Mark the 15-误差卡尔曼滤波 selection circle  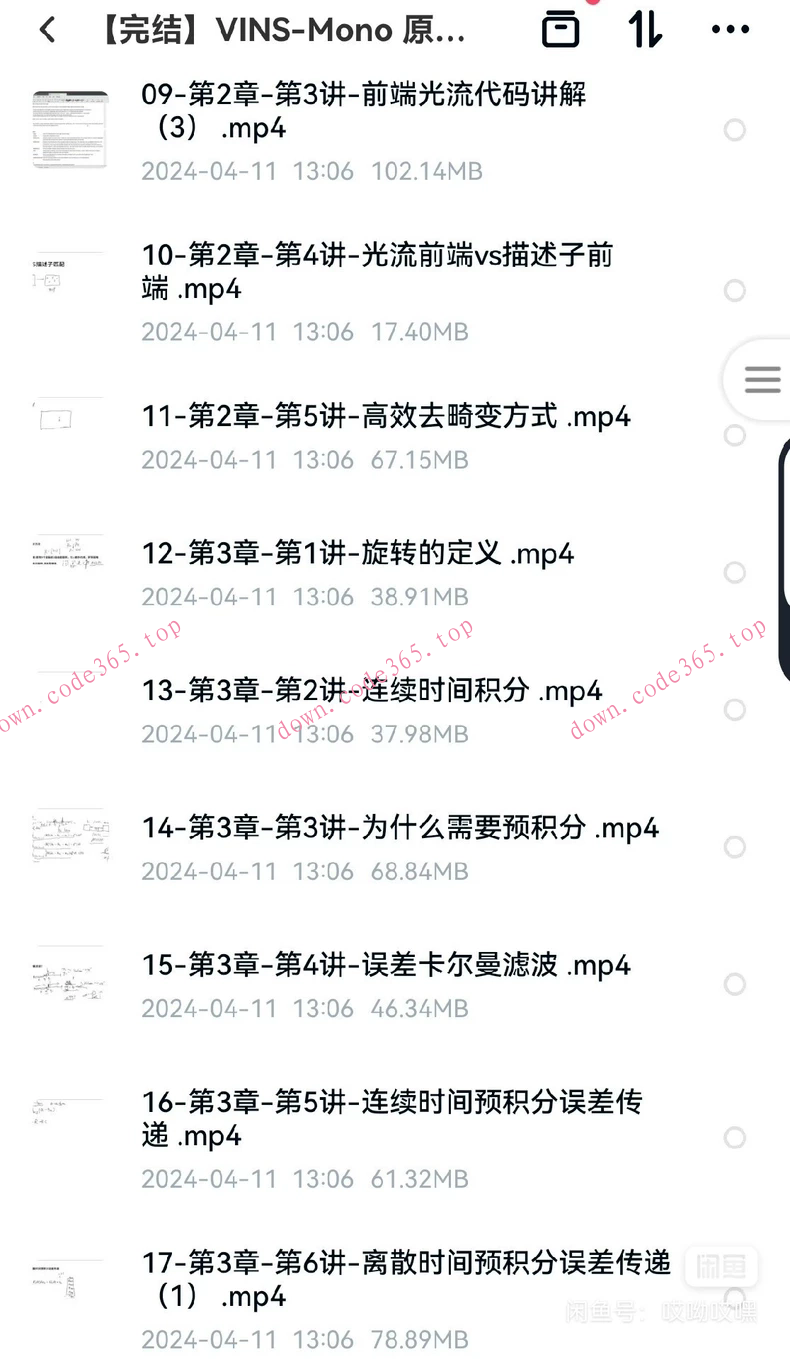[x=735, y=985]
